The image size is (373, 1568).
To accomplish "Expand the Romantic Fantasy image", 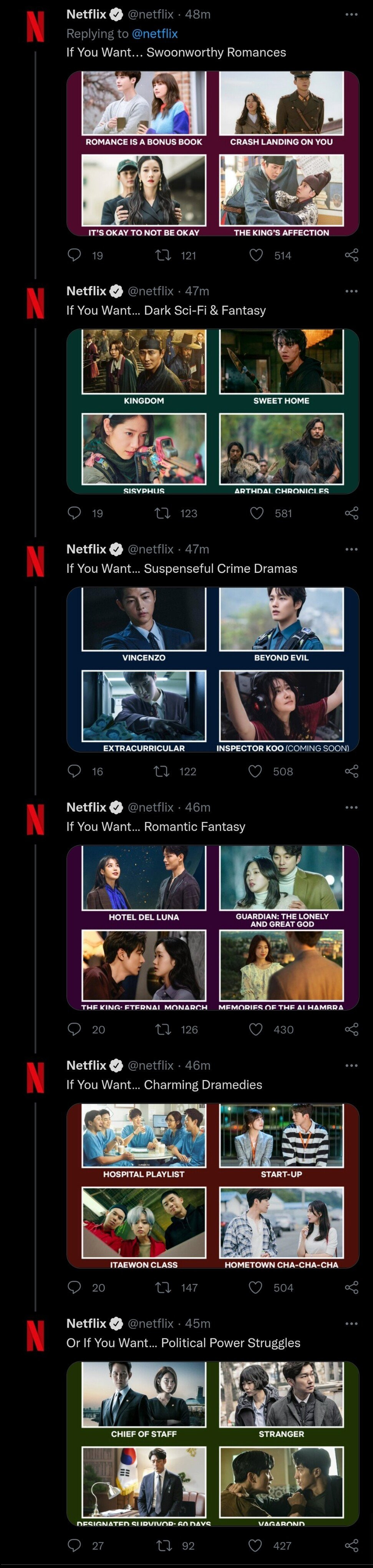I will pyautogui.click(x=212, y=928).
